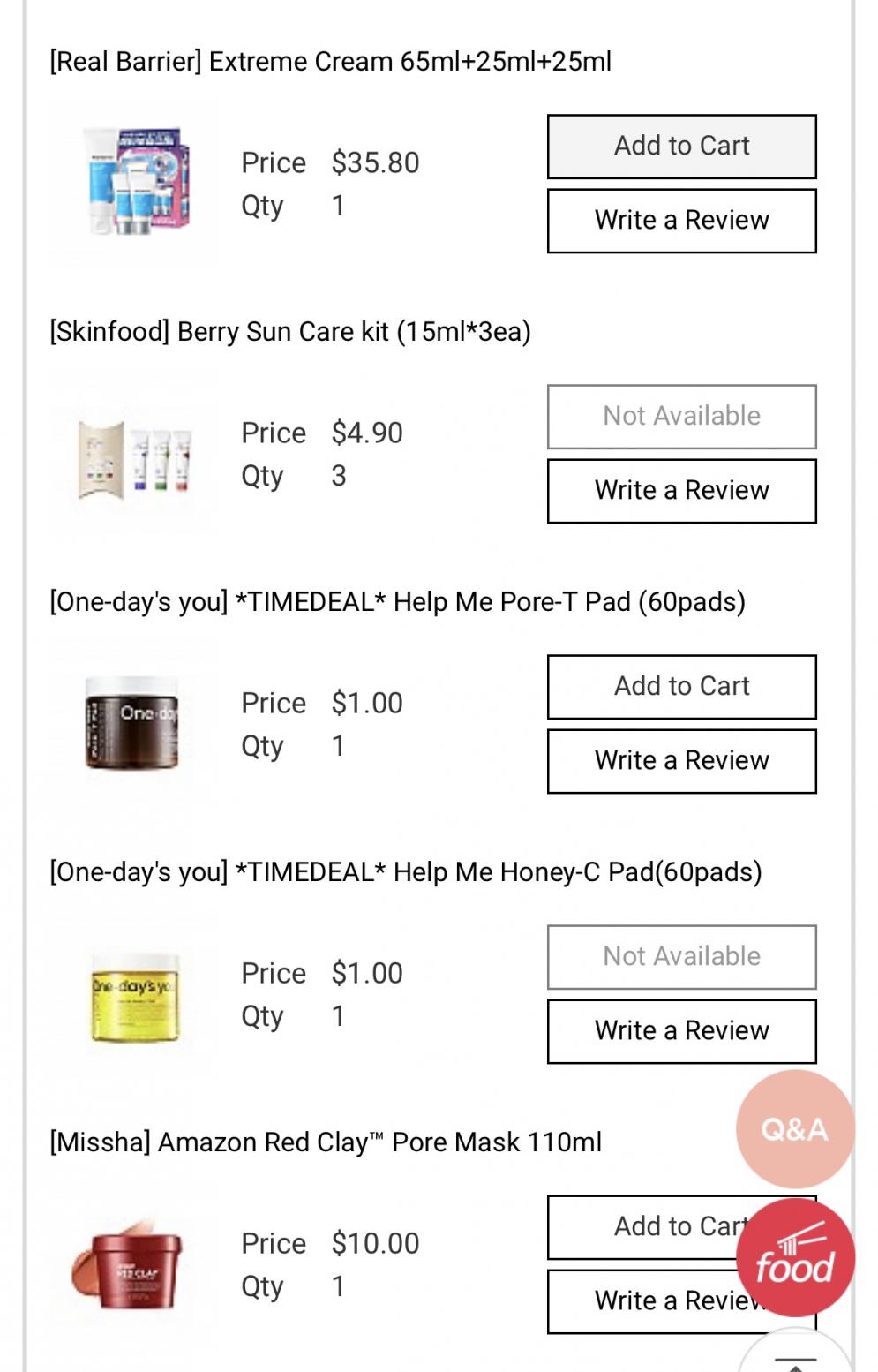Image resolution: width=878 pixels, height=1372 pixels.
Task: Open the Help Me Pore-T Pad product image
Action: coord(131,722)
